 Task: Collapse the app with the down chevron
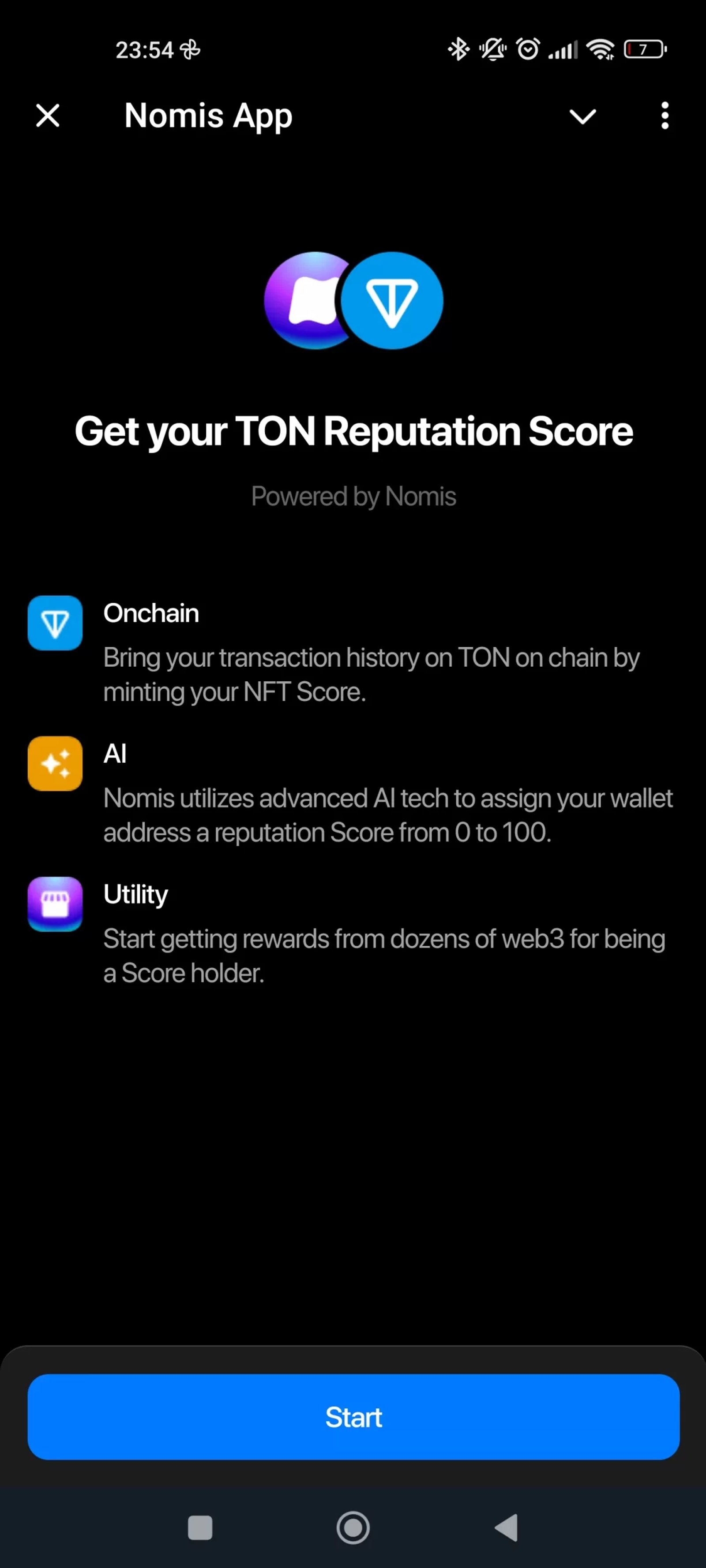coord(582,116)
